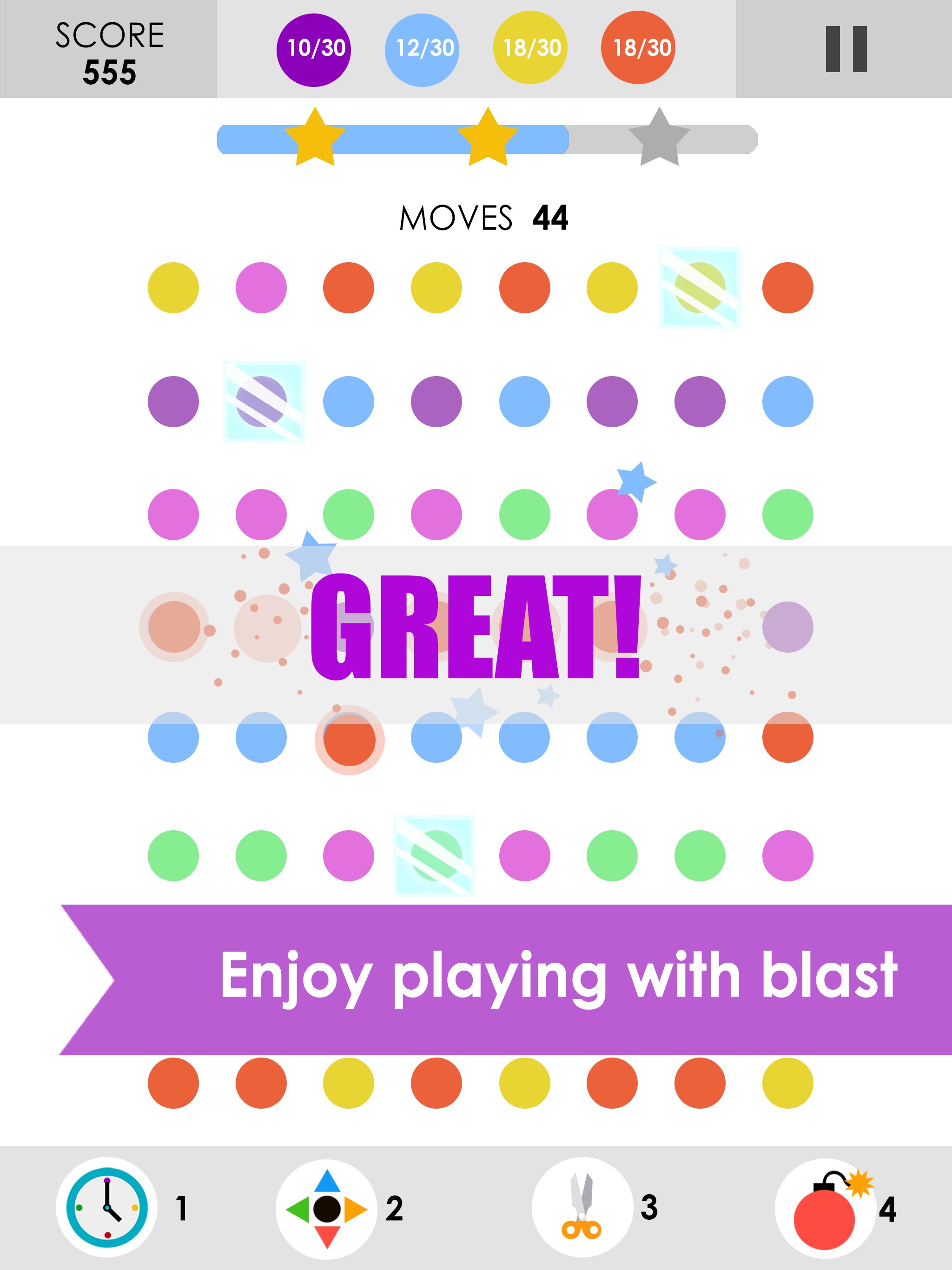Use the clock power-up
Image resolution: width=952 pixels, height=1270 pixels.
(x=107, y=1207)
